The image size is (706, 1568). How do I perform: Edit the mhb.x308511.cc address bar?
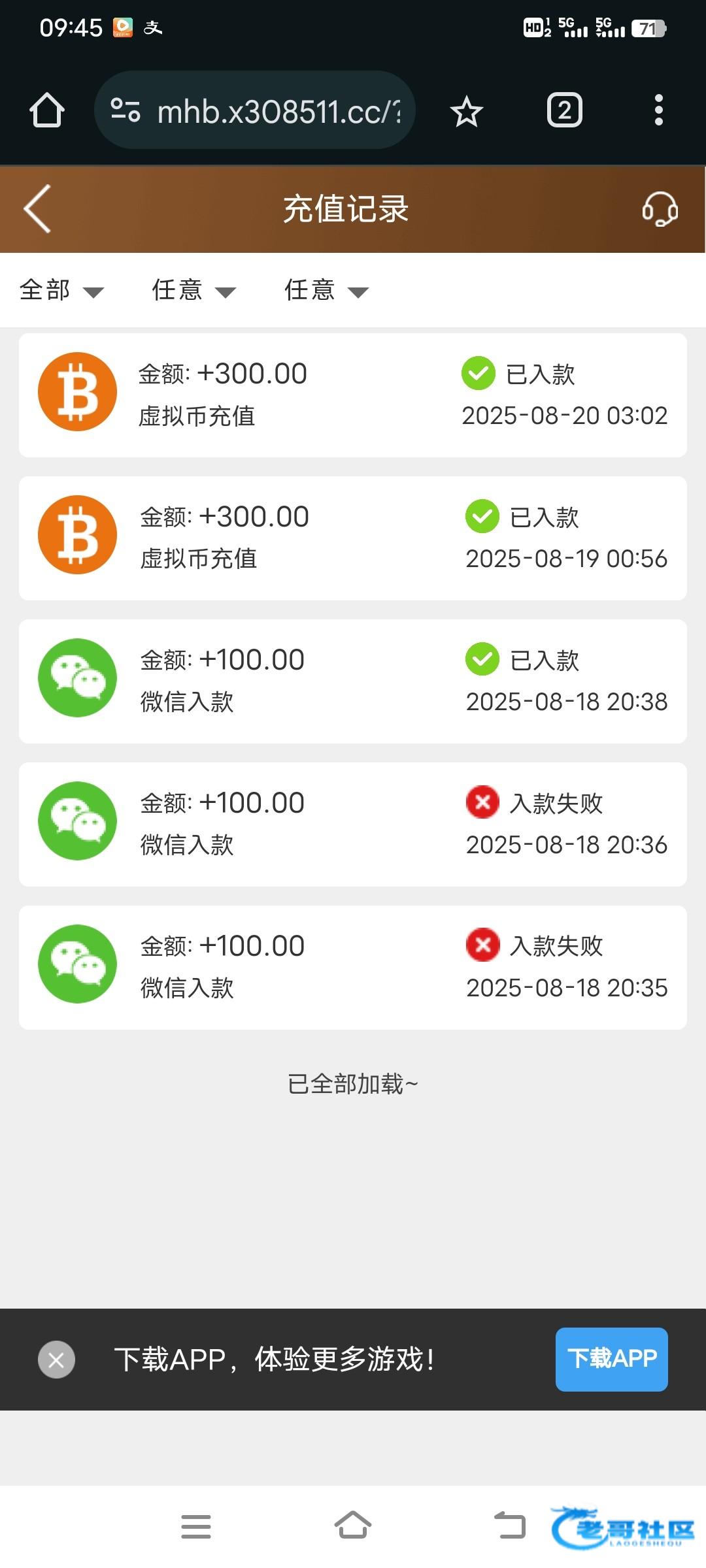point(278,112)
